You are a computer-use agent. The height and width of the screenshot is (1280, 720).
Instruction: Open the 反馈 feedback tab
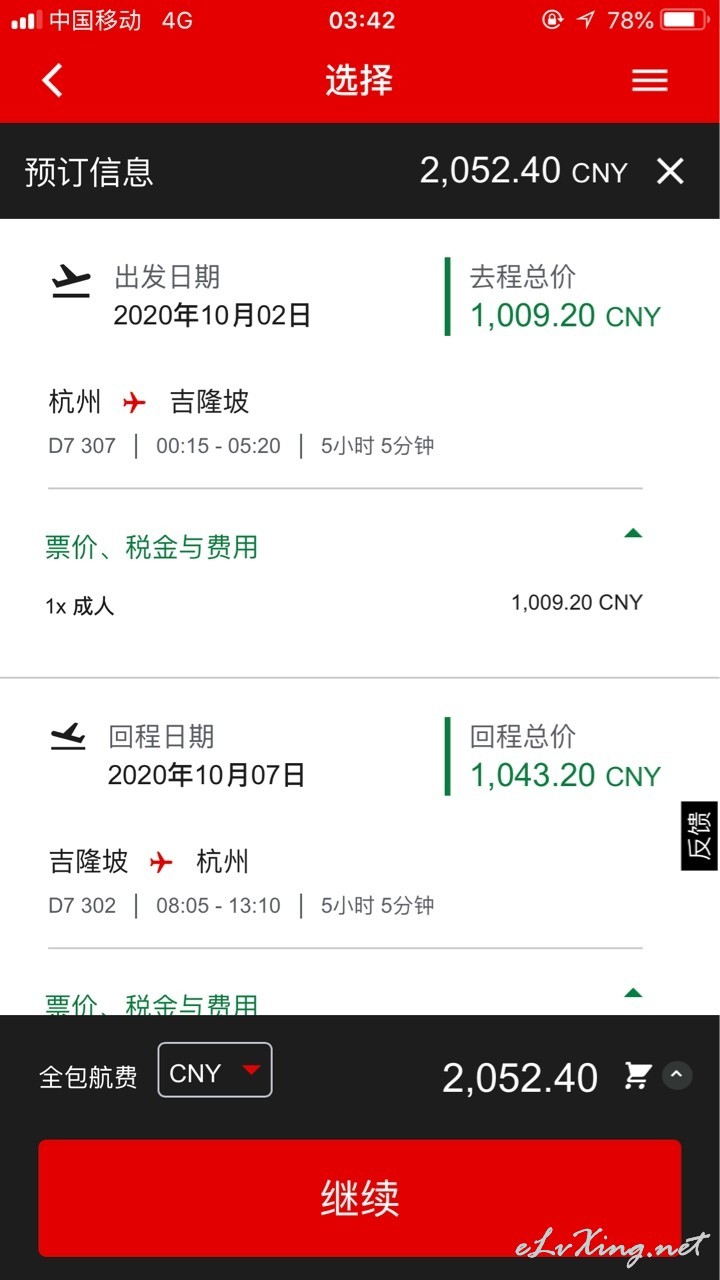click(x=700, y=835)
